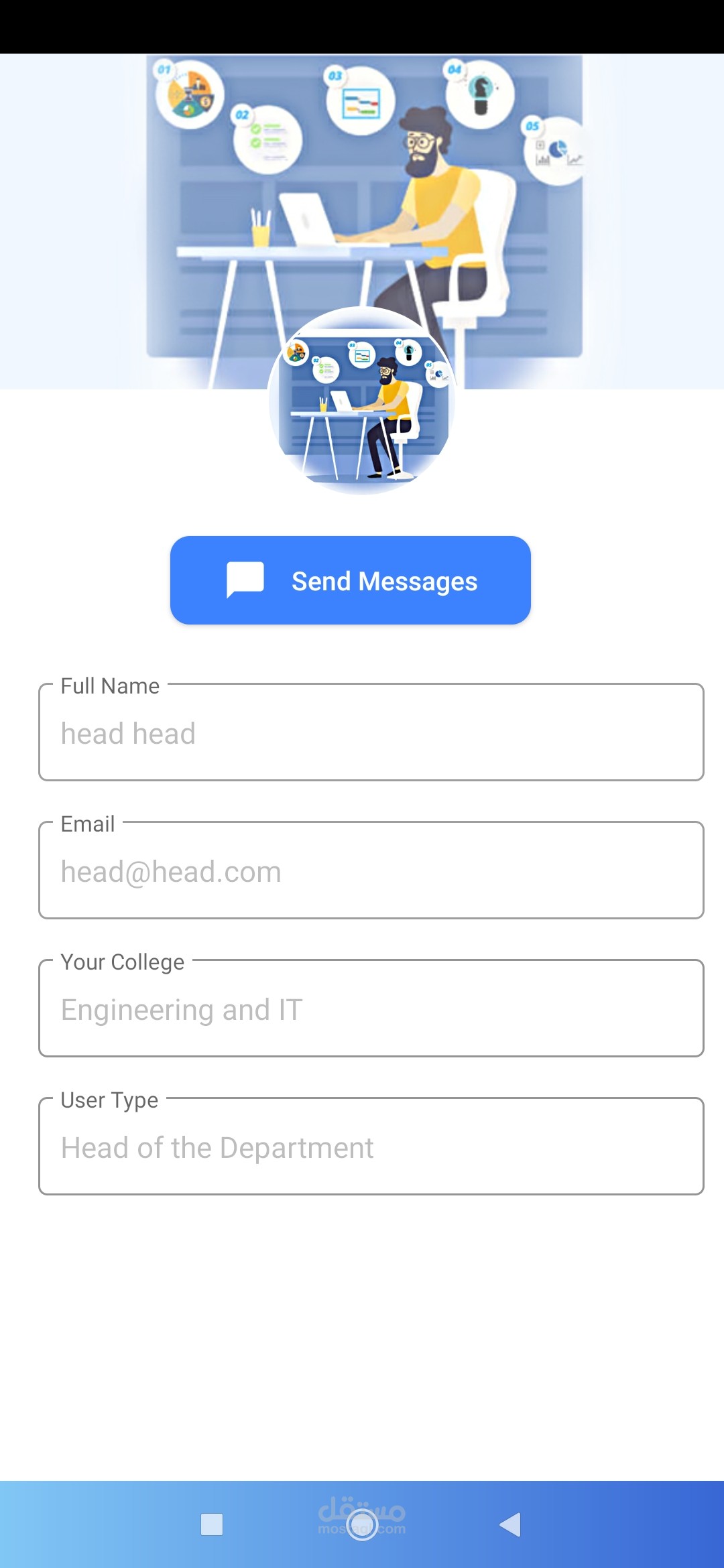The height and width of the screenshot is (1568, 724).
Task: Open the circular profile picture
Action: (x=362, y=401)
